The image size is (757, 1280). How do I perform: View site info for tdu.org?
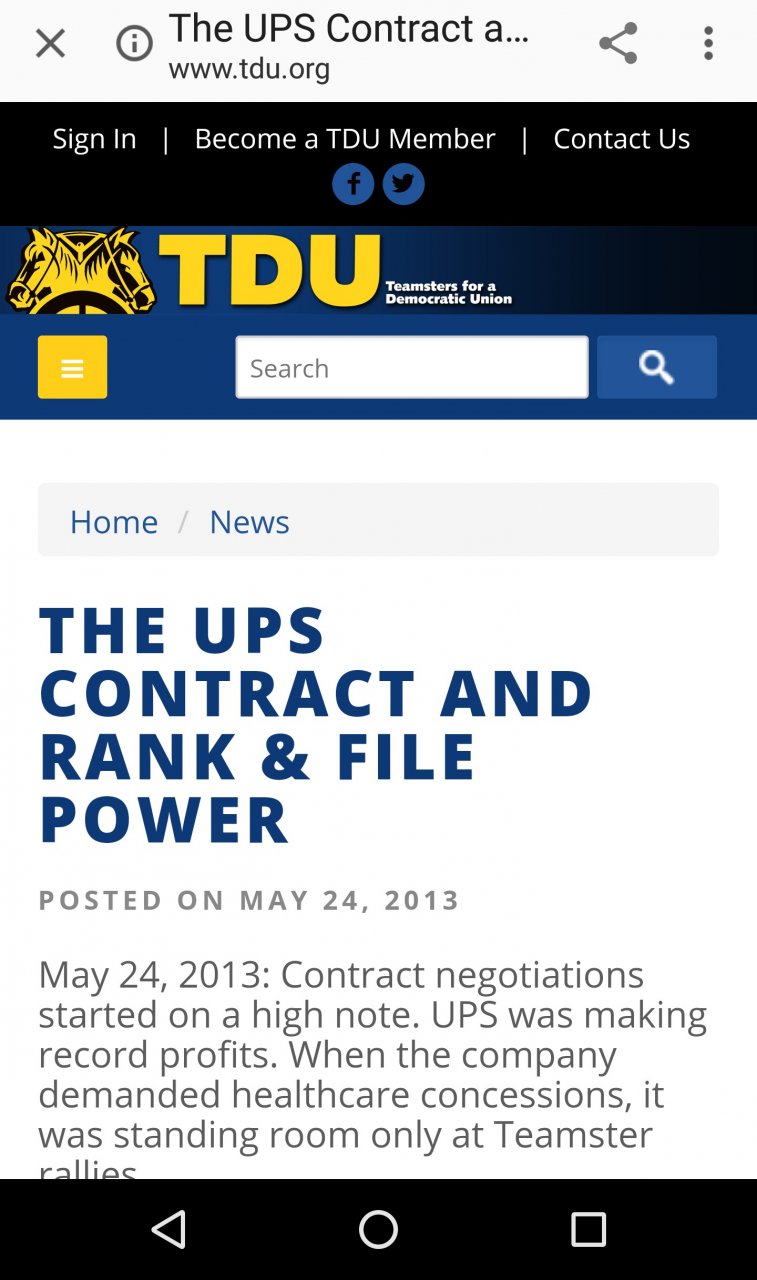(135, 44)
